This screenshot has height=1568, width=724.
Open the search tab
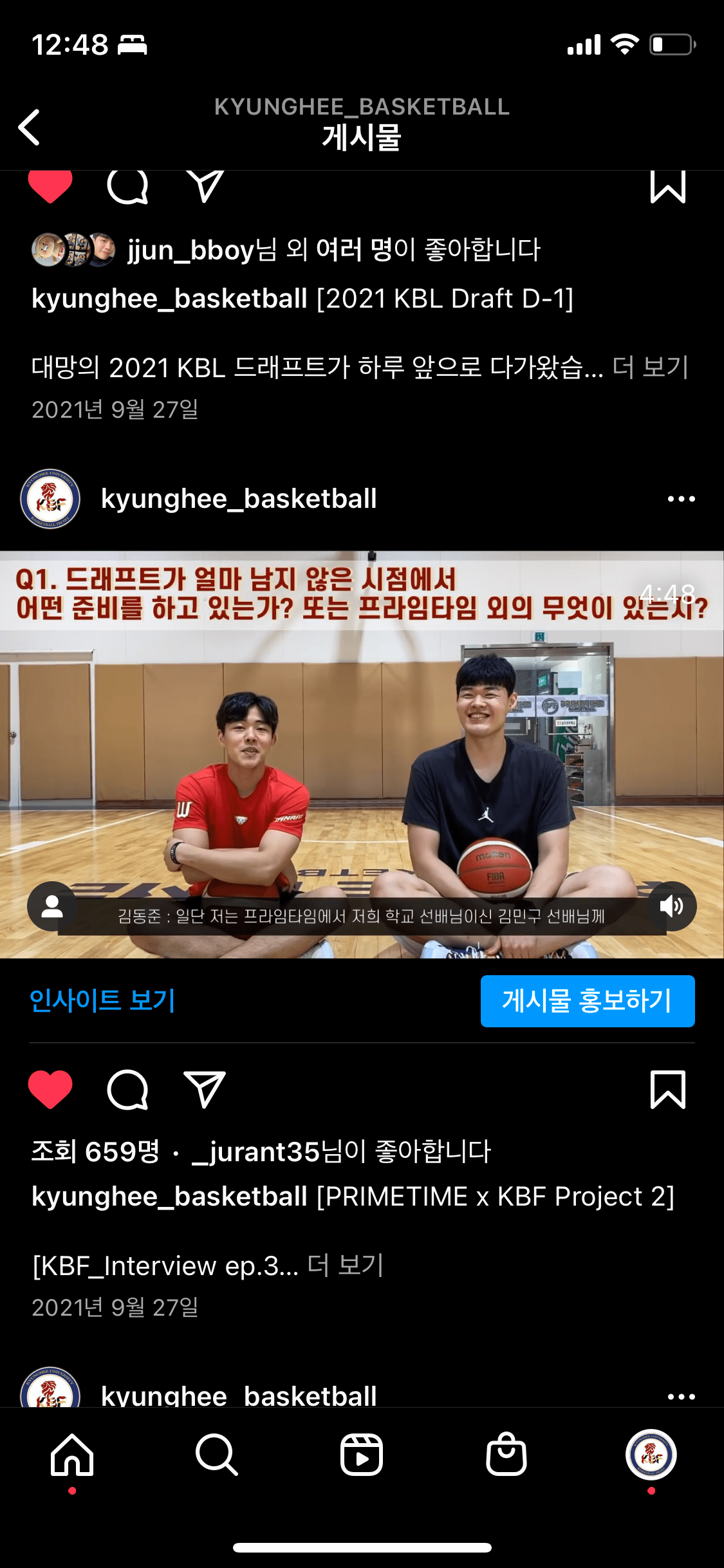(217, 1455)
